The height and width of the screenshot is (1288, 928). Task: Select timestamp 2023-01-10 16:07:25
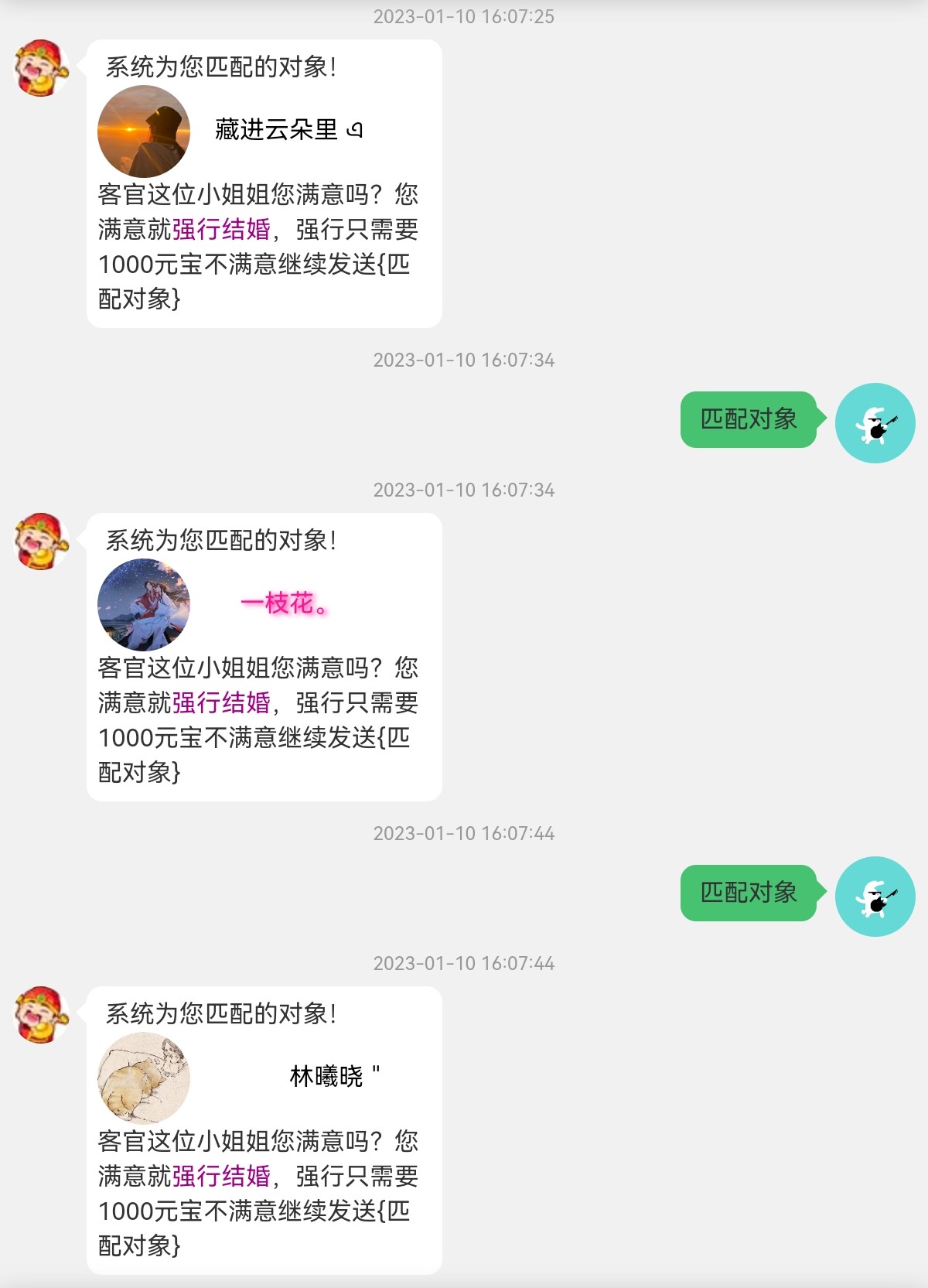pyautogui.click(x=464, y=15)
